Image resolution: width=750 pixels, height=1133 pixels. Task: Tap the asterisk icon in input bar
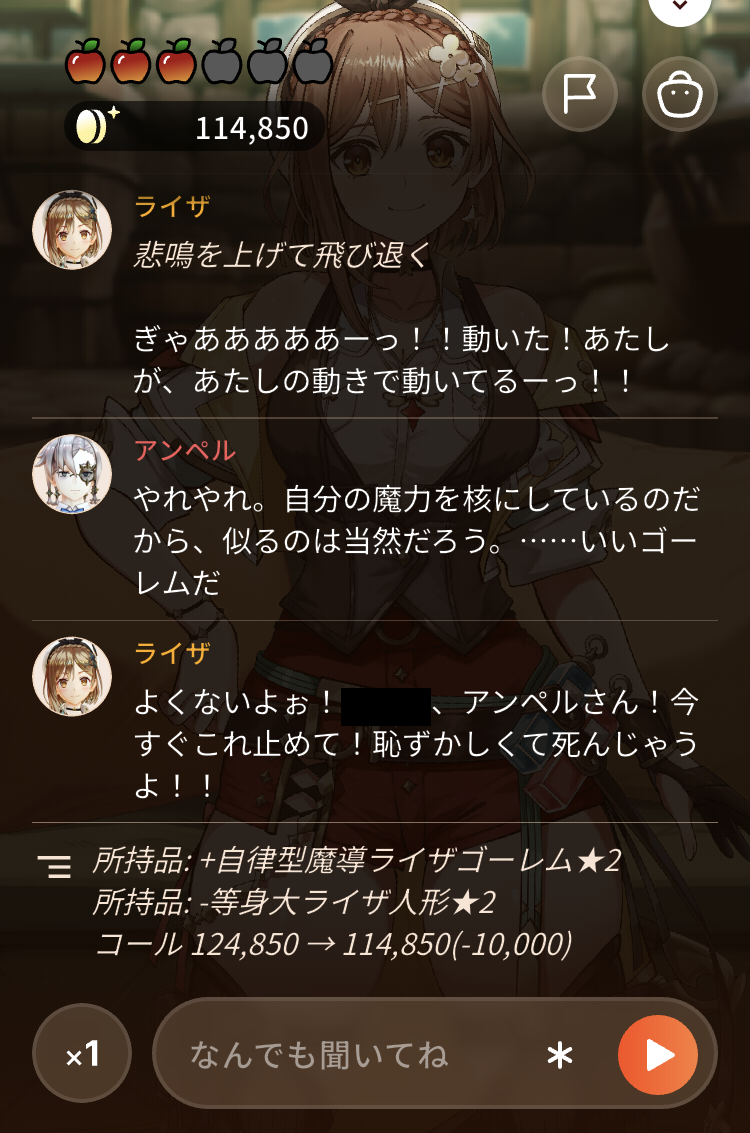[x=560, y=1056]
